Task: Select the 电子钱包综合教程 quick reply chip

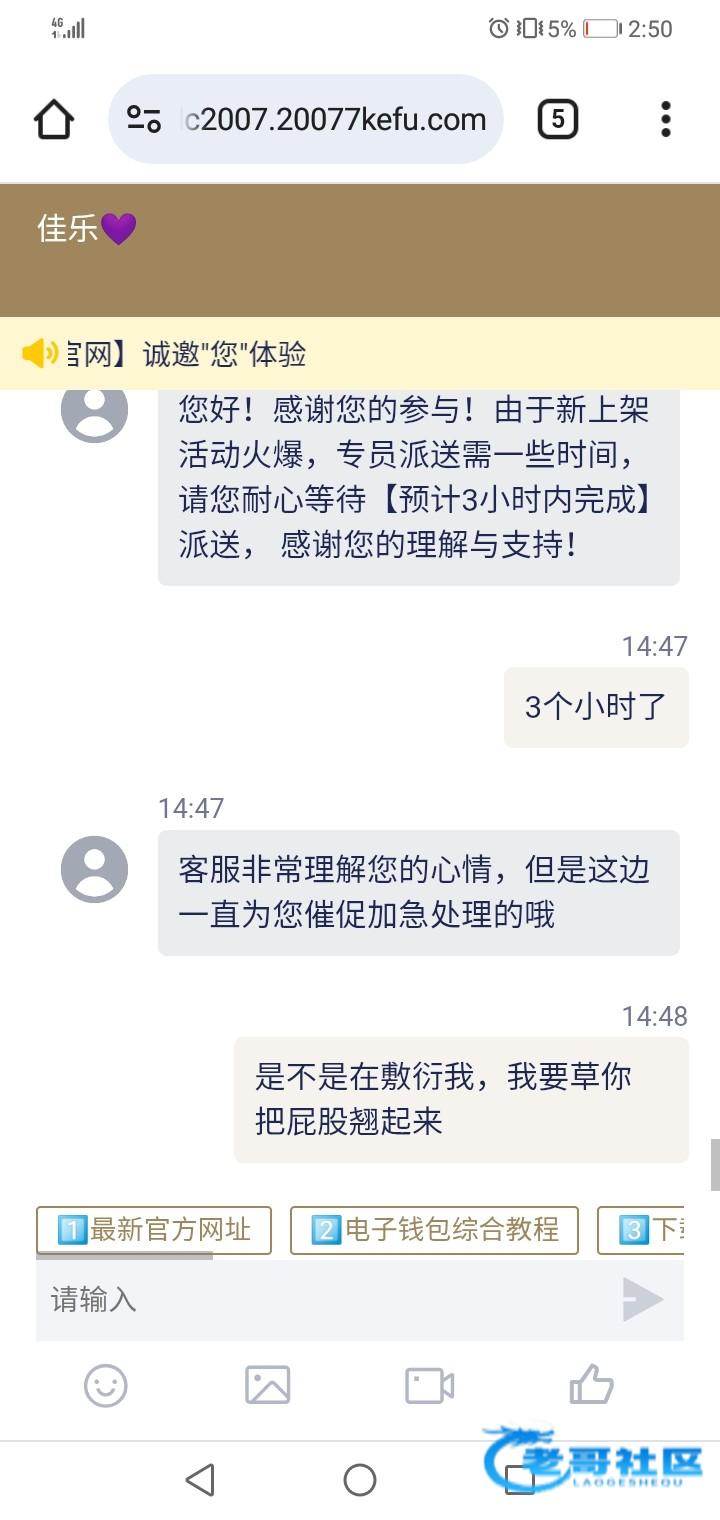Action: coord(434,1230)
